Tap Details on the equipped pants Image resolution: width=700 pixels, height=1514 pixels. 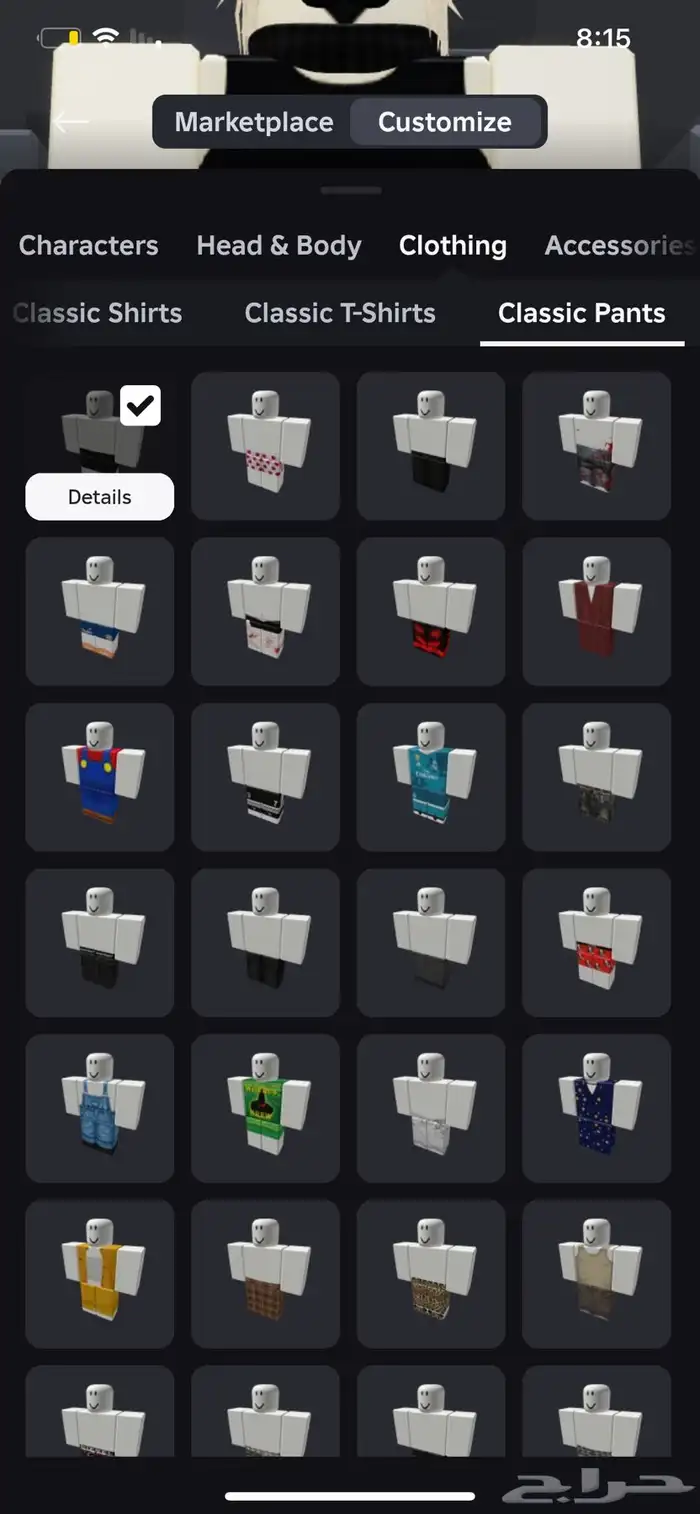point(99,497)
